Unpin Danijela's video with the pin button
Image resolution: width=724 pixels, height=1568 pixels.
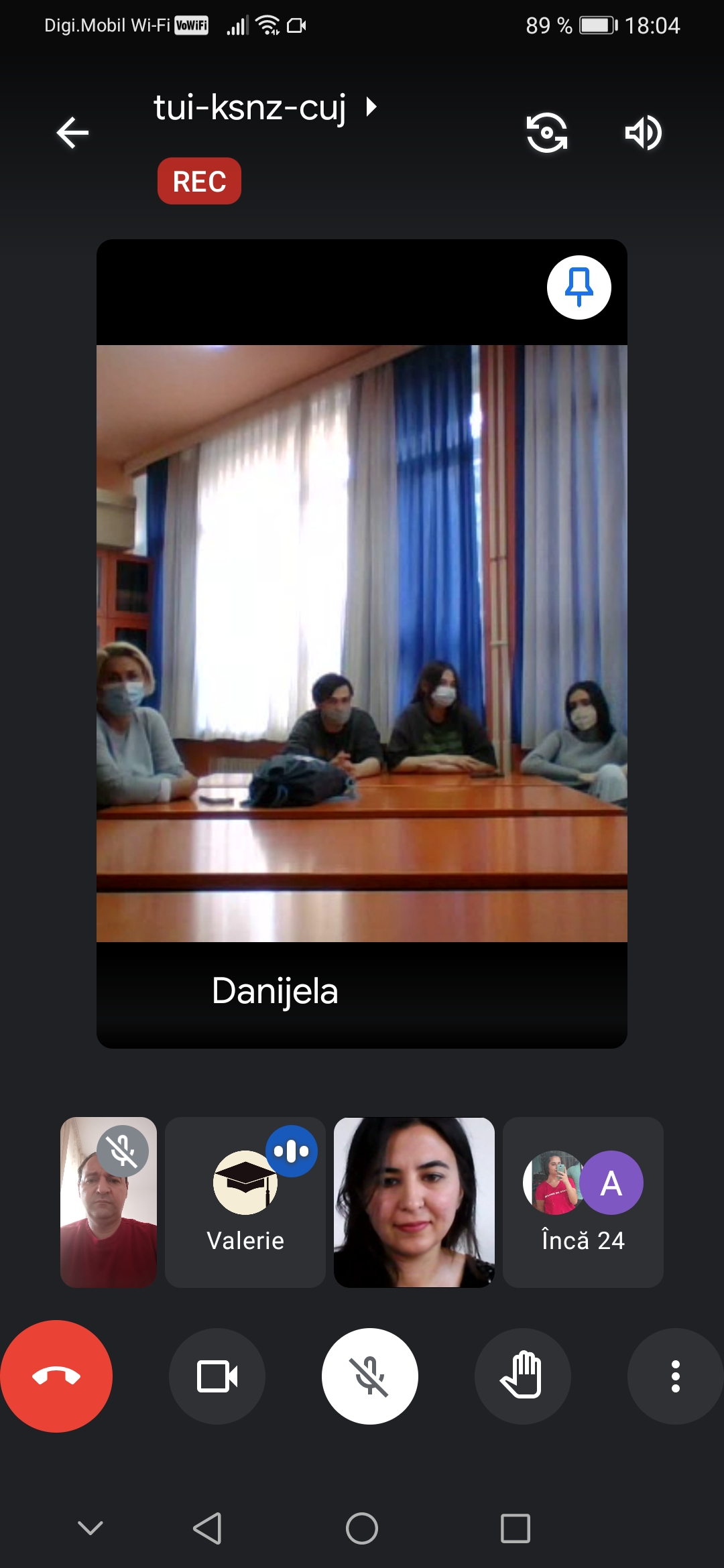click(579, 287)
